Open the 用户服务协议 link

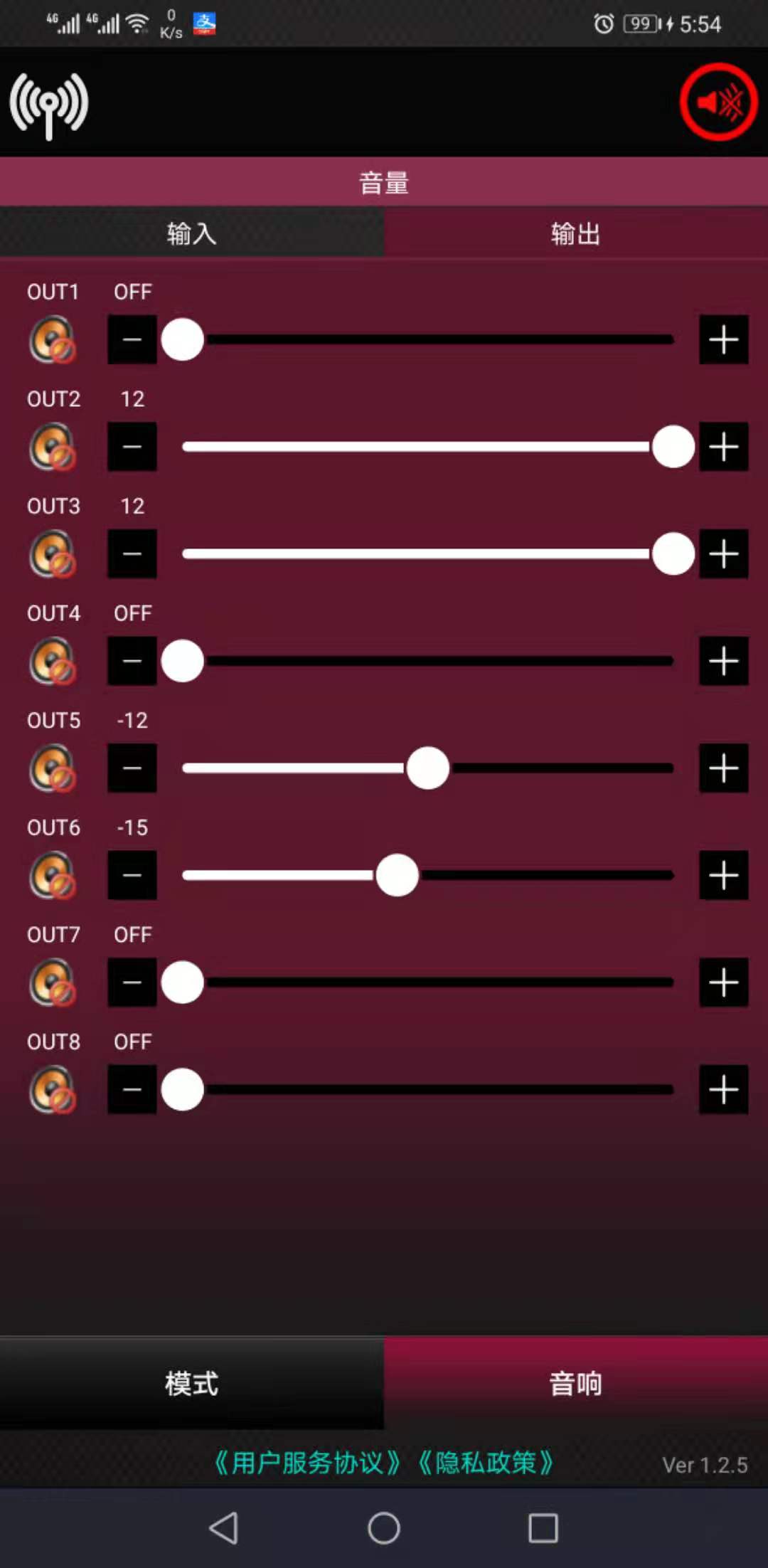coord(307,1463)
